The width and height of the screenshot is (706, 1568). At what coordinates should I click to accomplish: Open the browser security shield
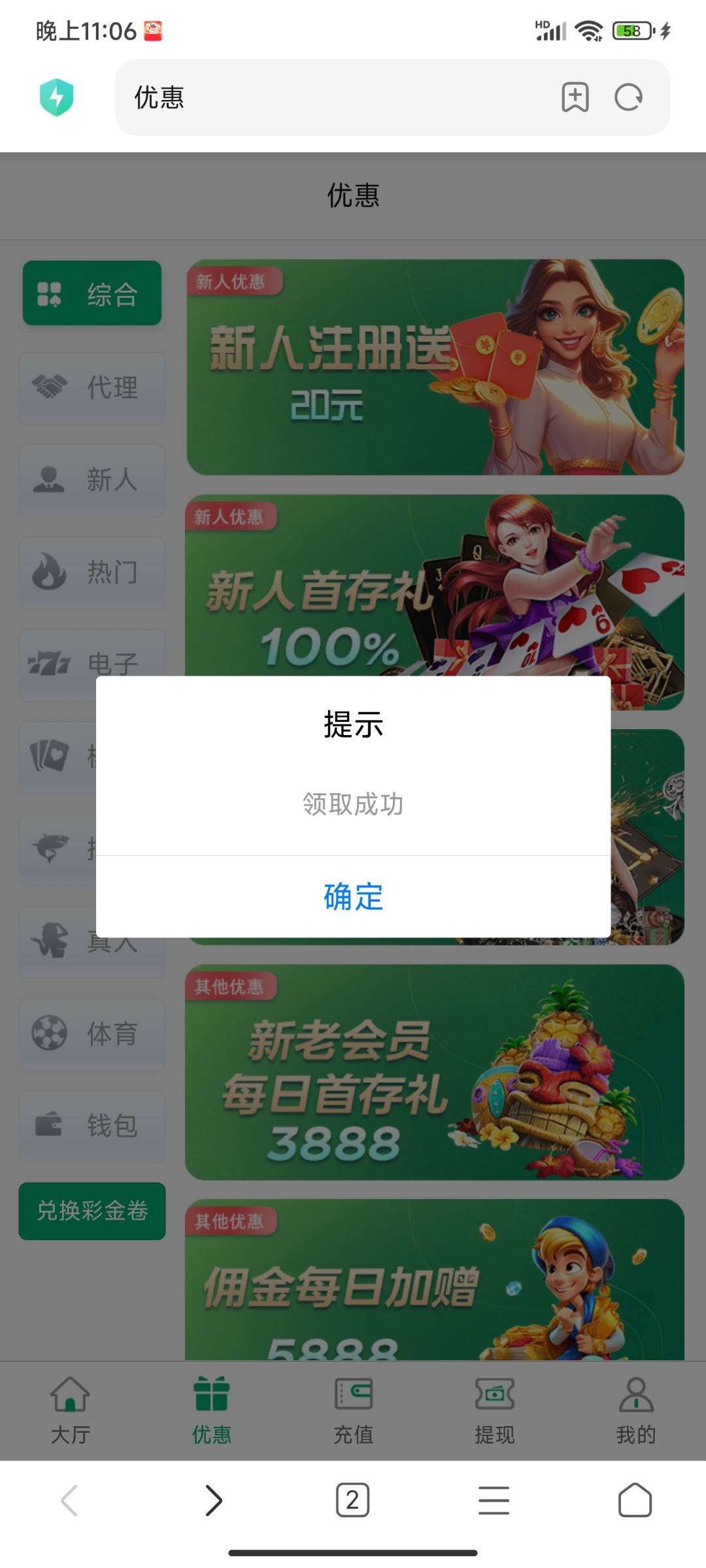[x=57, y=97]
